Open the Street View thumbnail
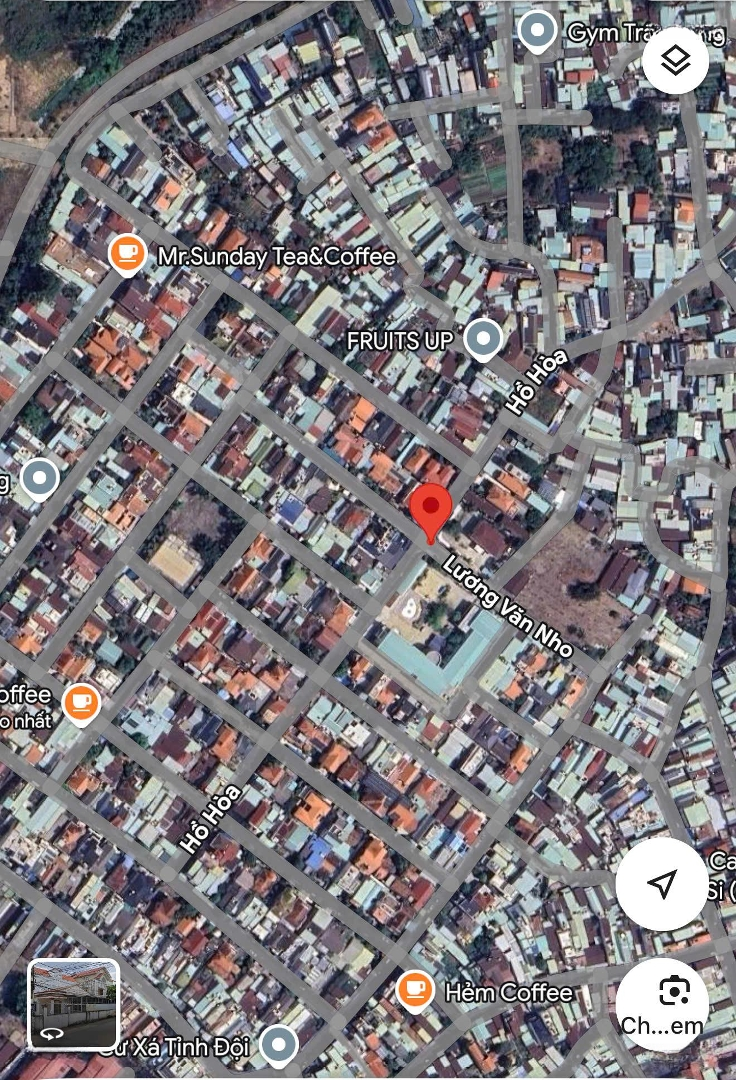The width and height of the screenshot is (736, 1080). coord(74,1004)
